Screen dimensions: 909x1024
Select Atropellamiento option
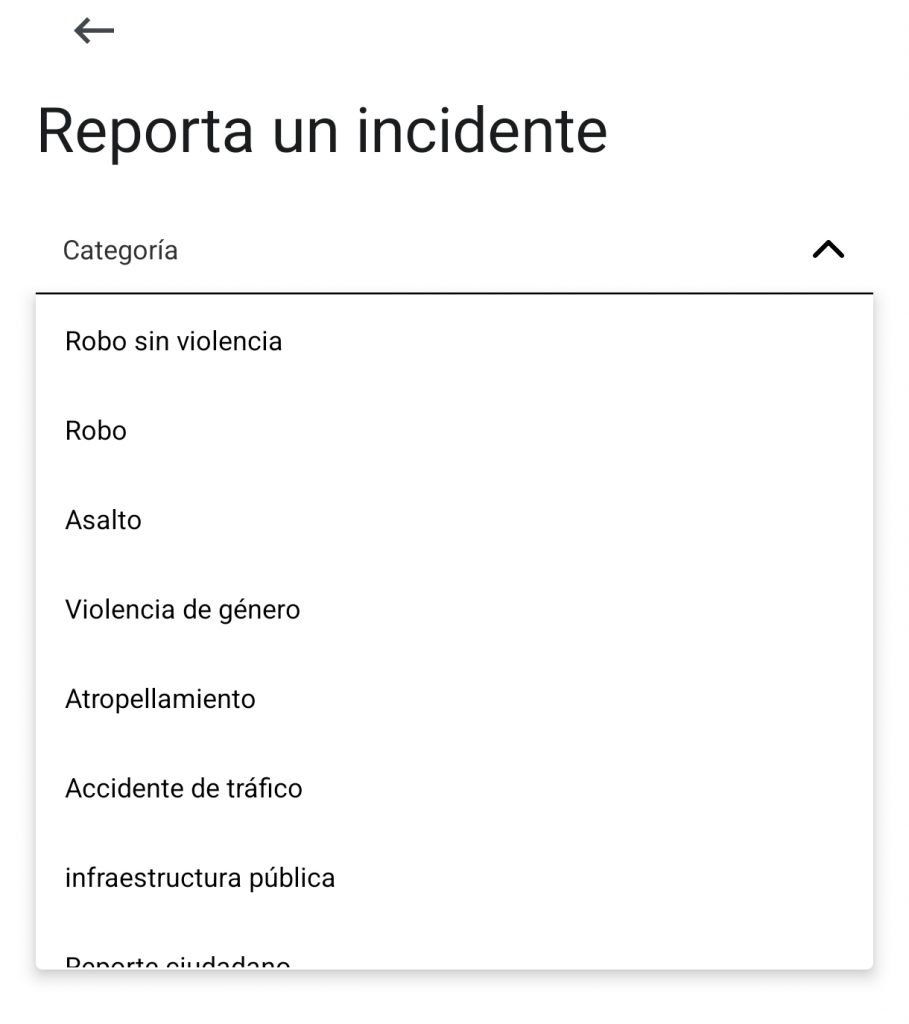tap(161, 699)
